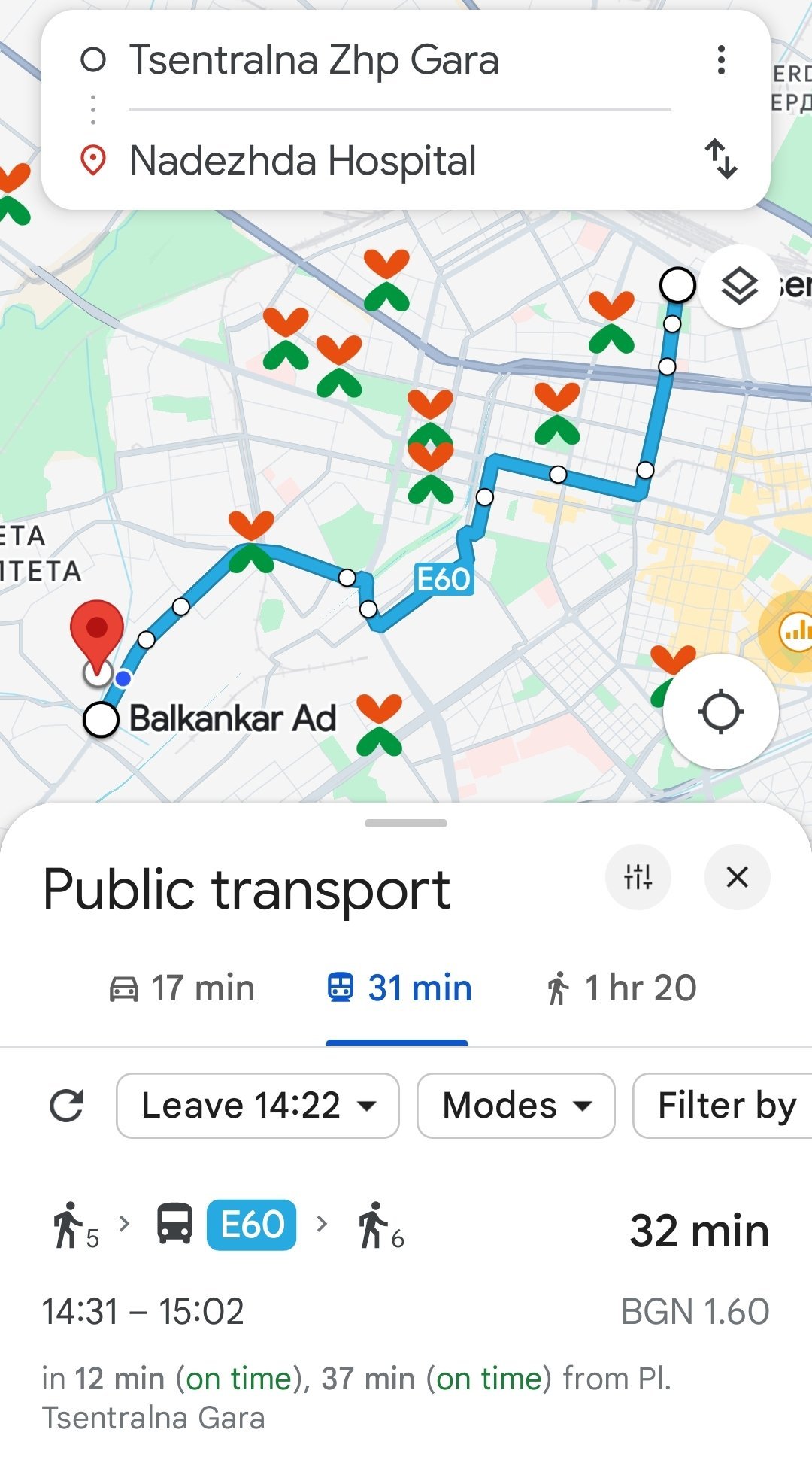Switch to driving 17 min tab
This screenshot has width=812, height=1469.
pos(183,988)
